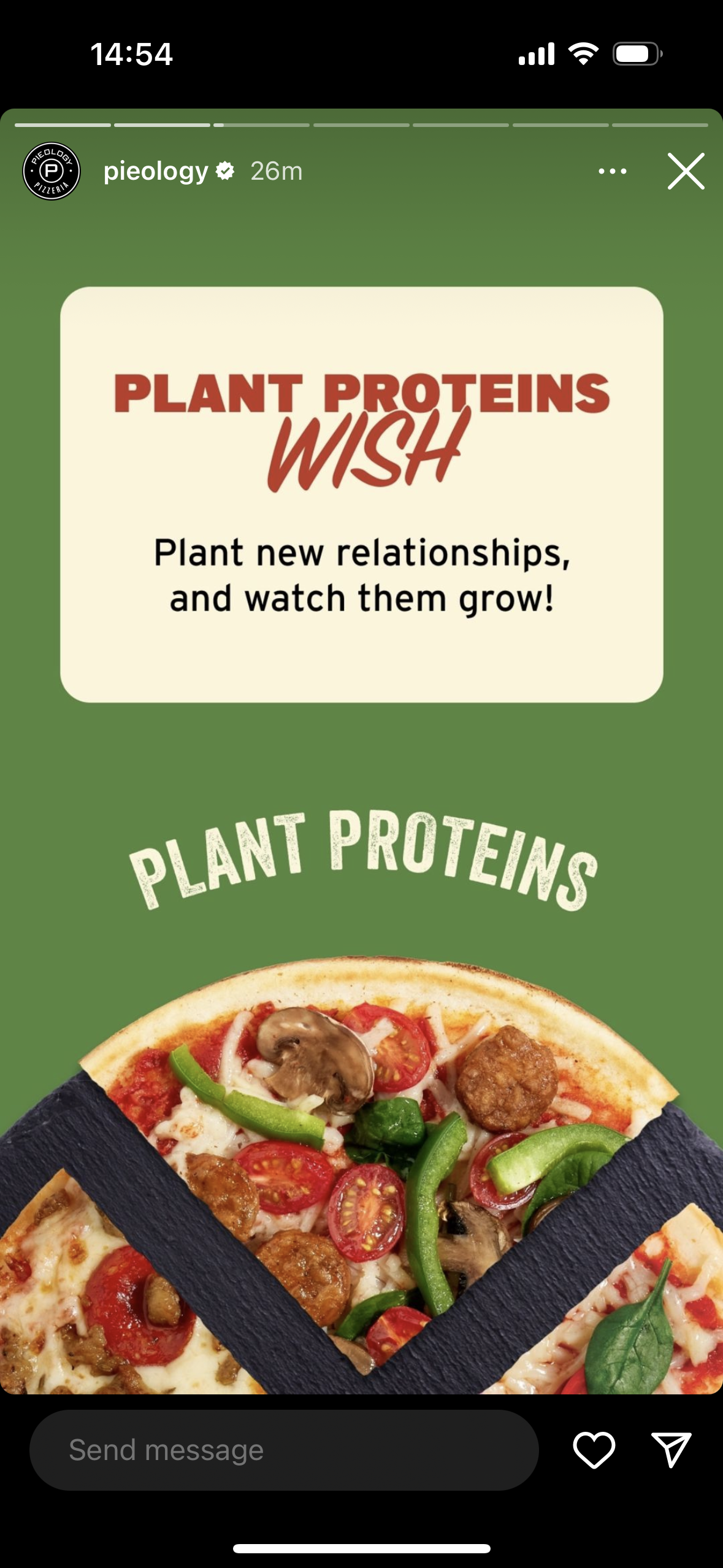The width and height of the screenshot is (723, 1568).
Task: Open the story options menu
Action: (612, 171)
